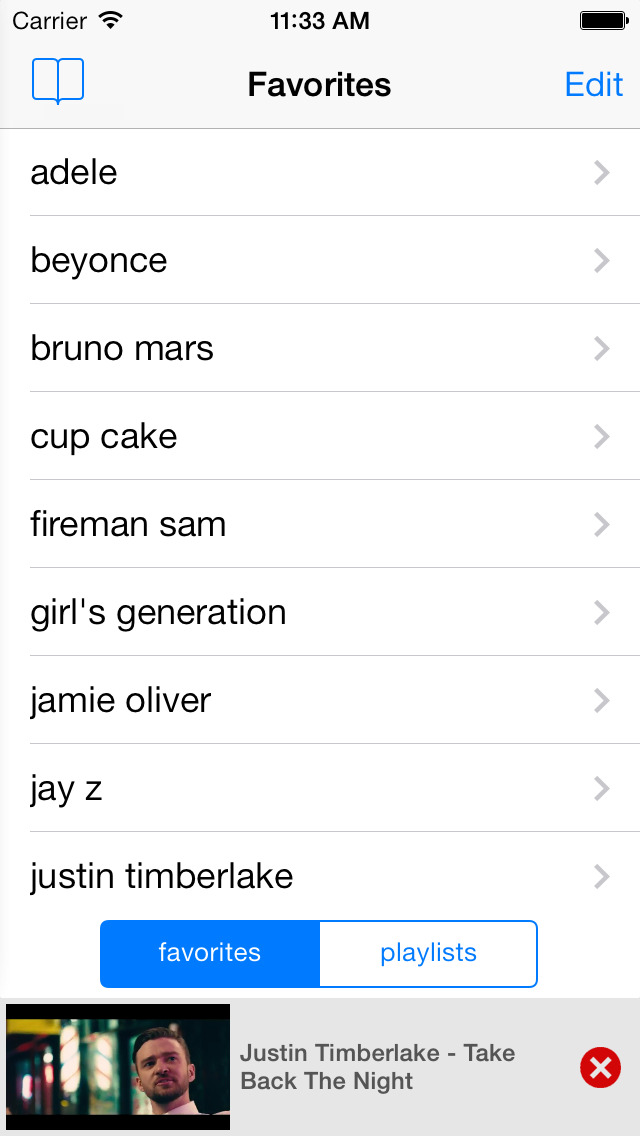Viewport: 640px width, 1136px height.
Task: Open the adele favorite
Action: pyautogui.click(x=320, y=172)
